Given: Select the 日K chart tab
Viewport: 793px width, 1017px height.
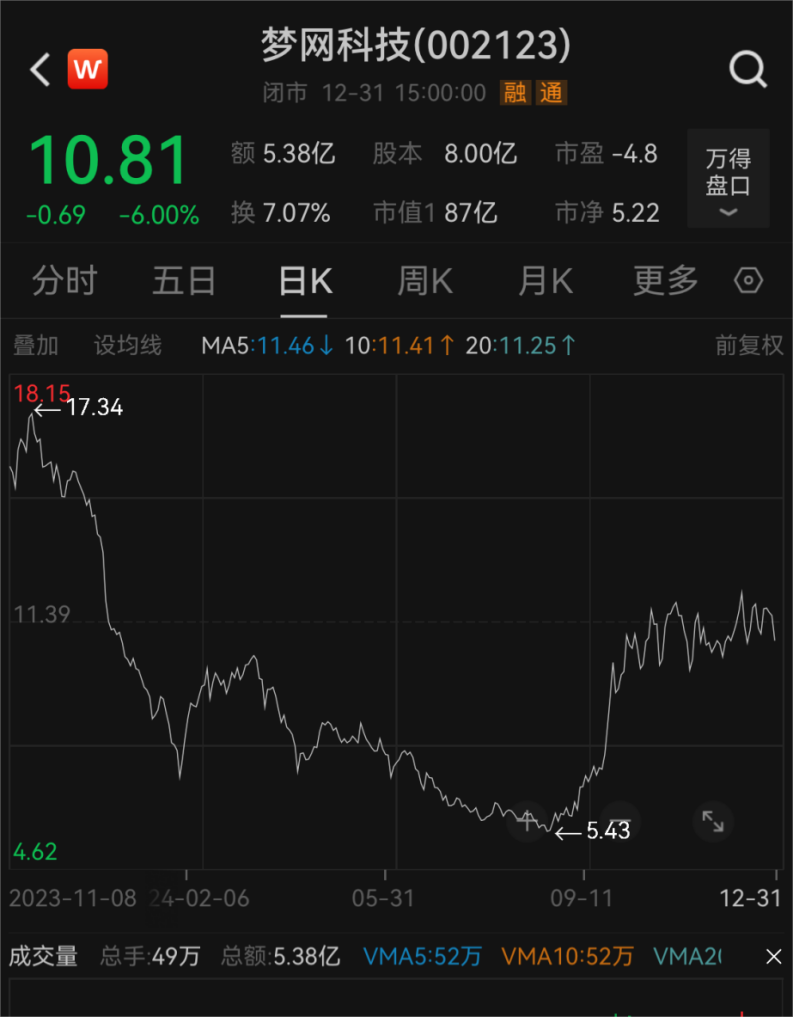Looking at the screenshot, I should tap(305, 281).
